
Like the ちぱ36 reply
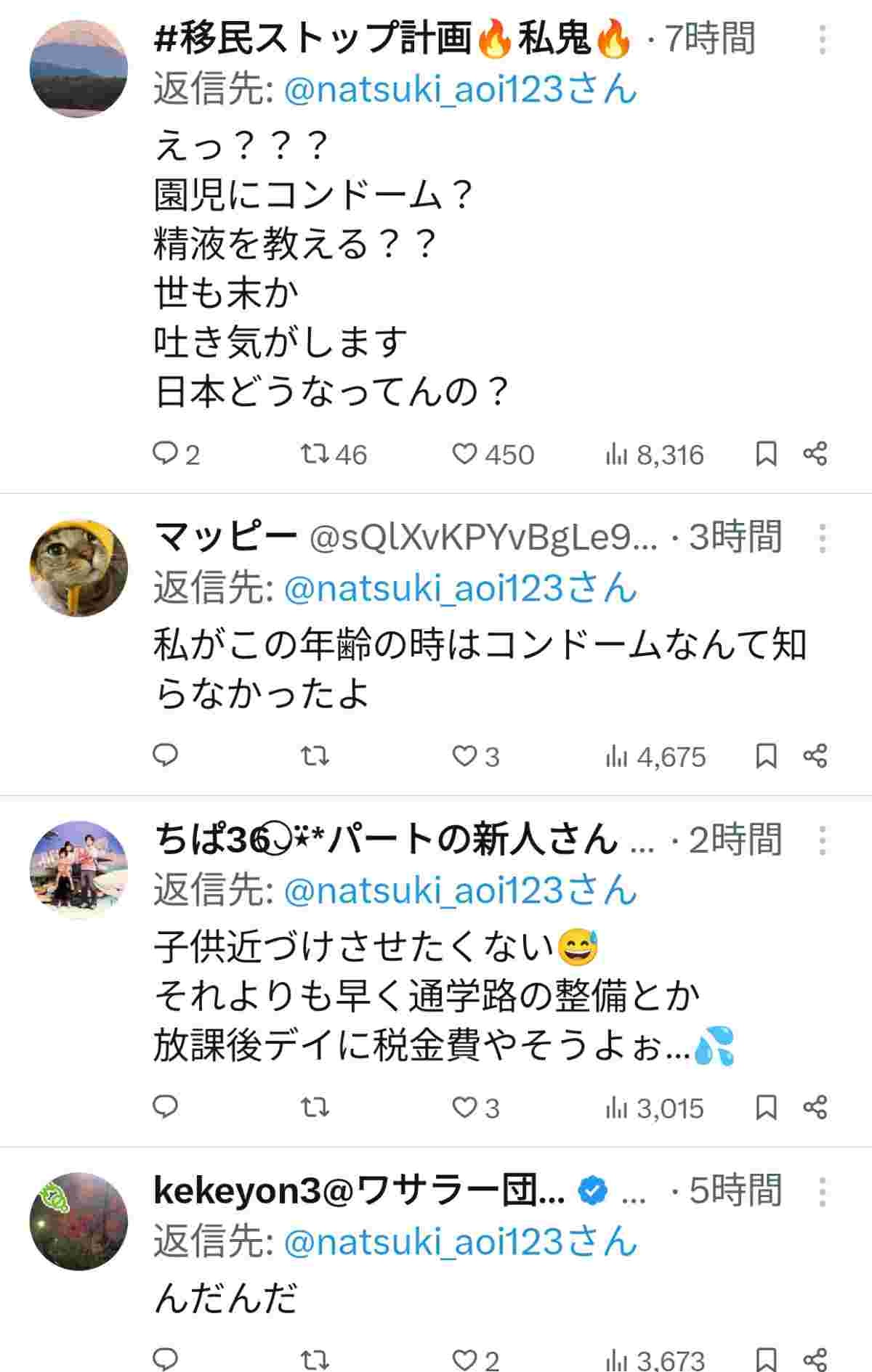coord(465,1108)
